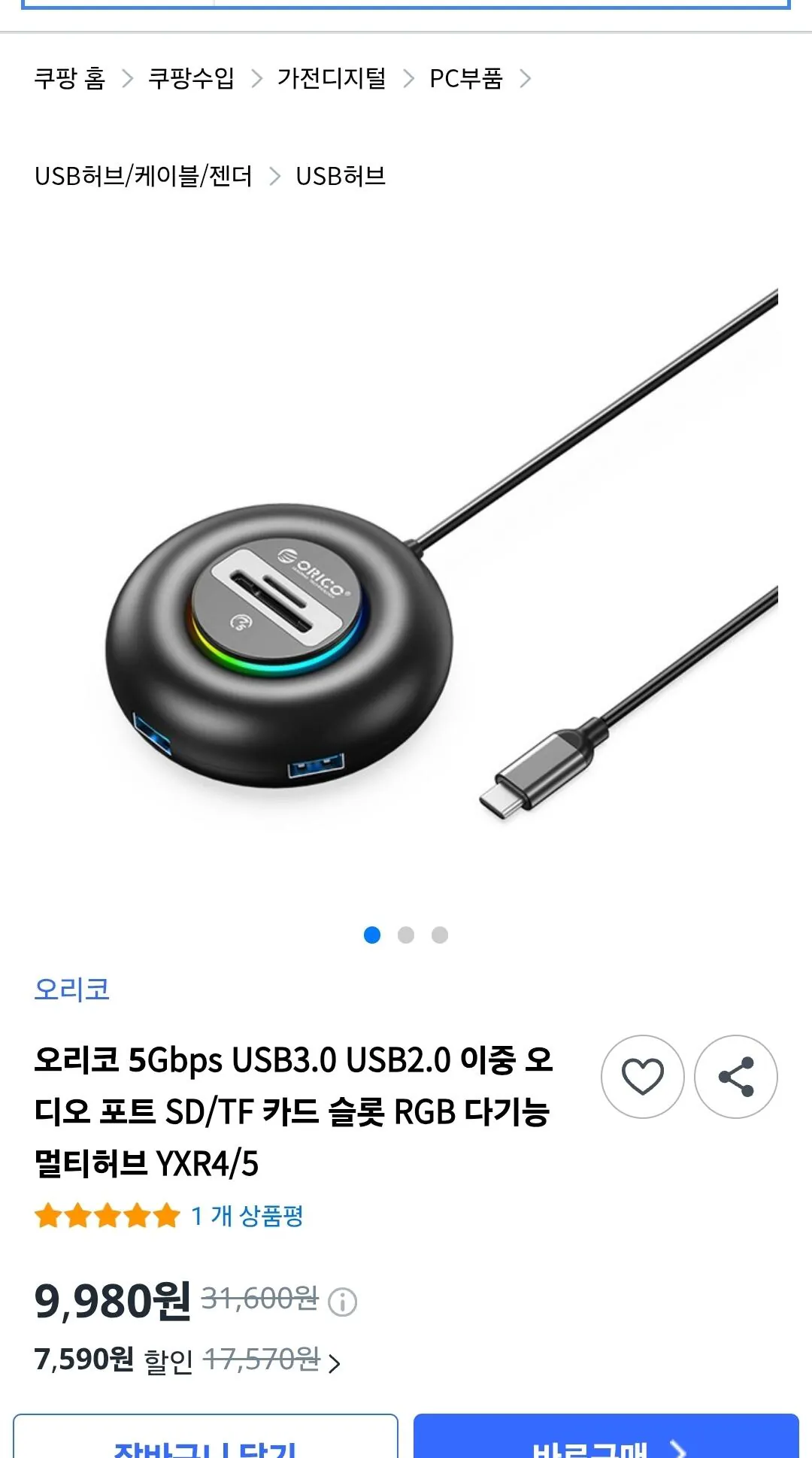Add item with 장바구니 담기 button
This screenshot has height=1458, width=812.
[x=205, y=1436]
